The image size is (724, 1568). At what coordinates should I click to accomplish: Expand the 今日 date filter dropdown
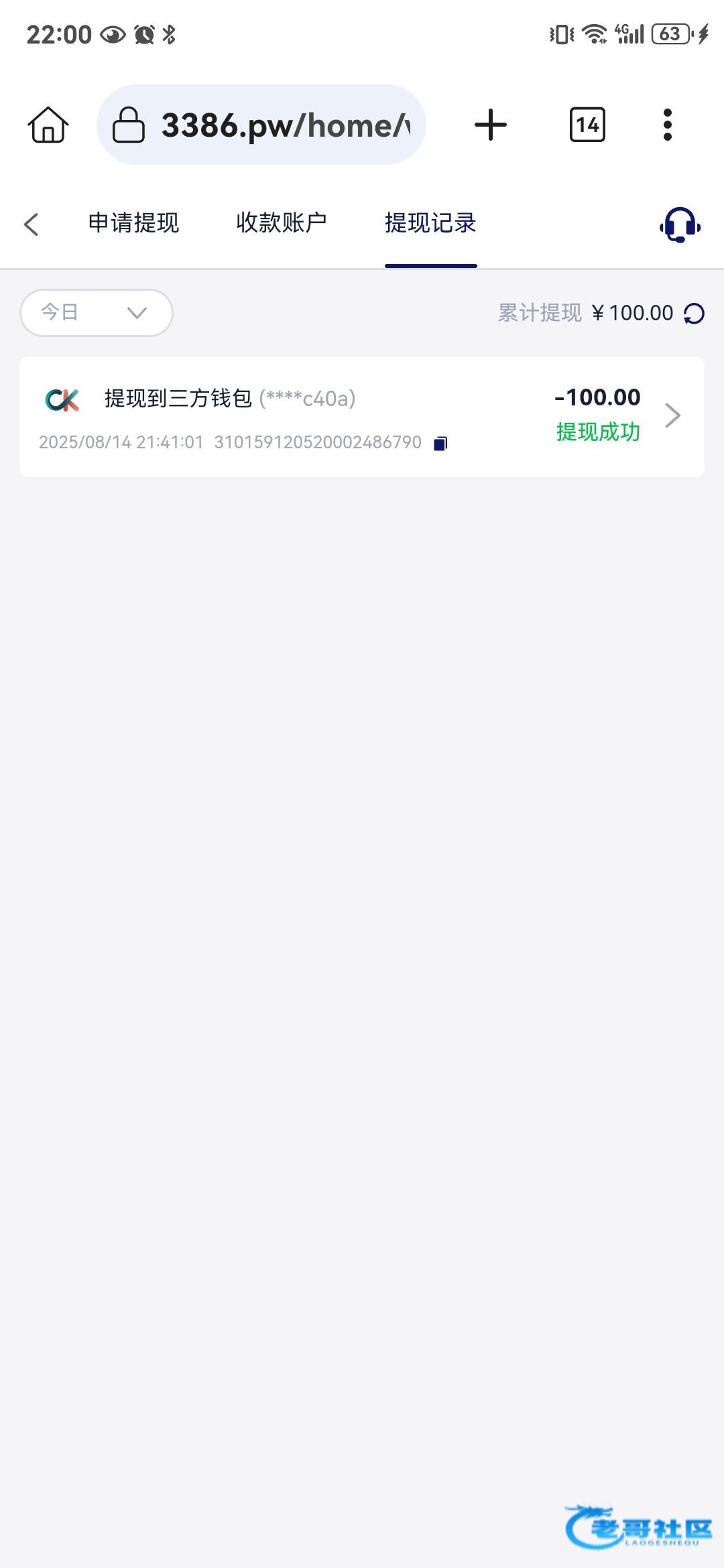tap(97, 313)
